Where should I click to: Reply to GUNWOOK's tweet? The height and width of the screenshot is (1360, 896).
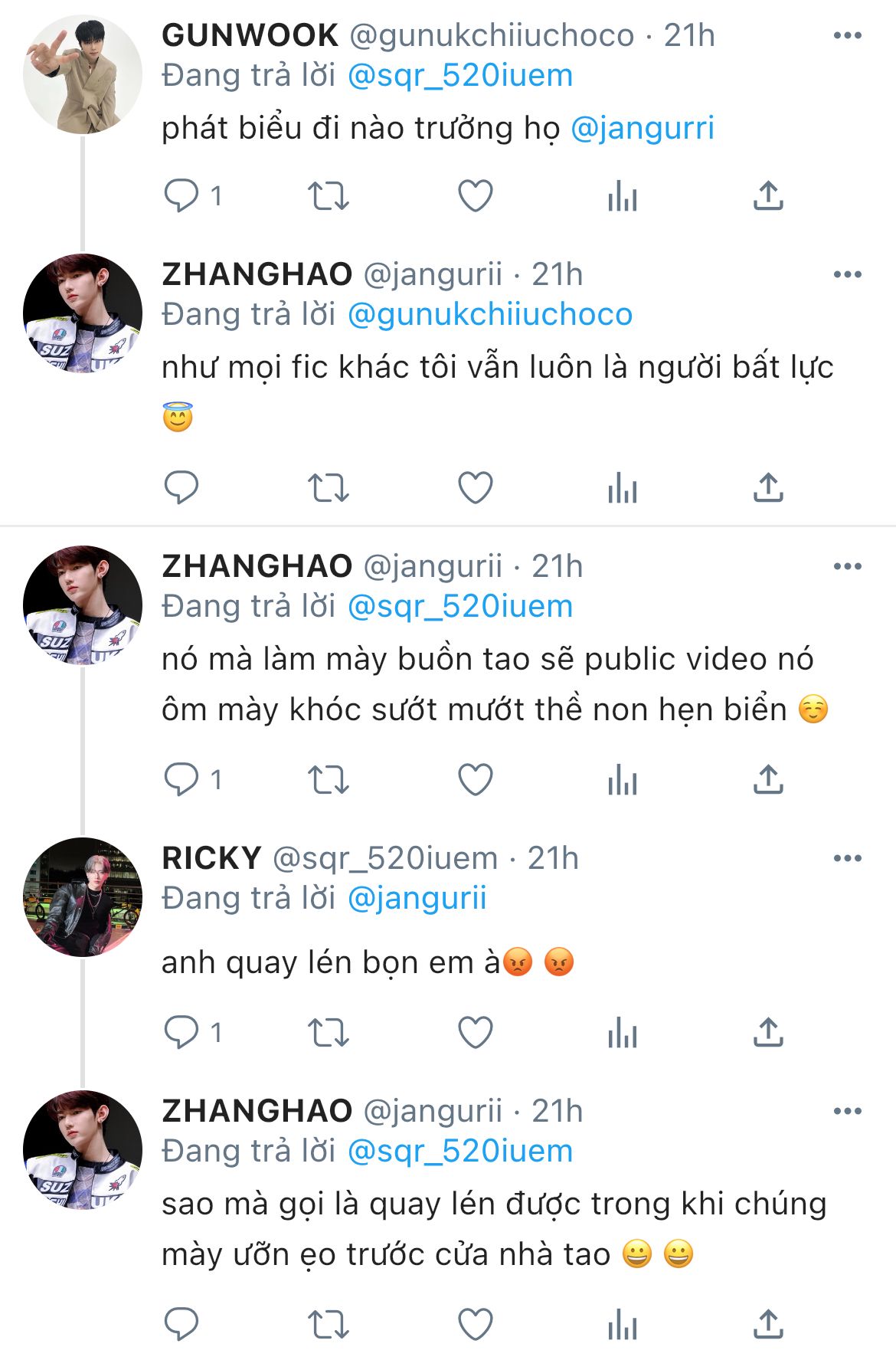(x=181, y=196)
